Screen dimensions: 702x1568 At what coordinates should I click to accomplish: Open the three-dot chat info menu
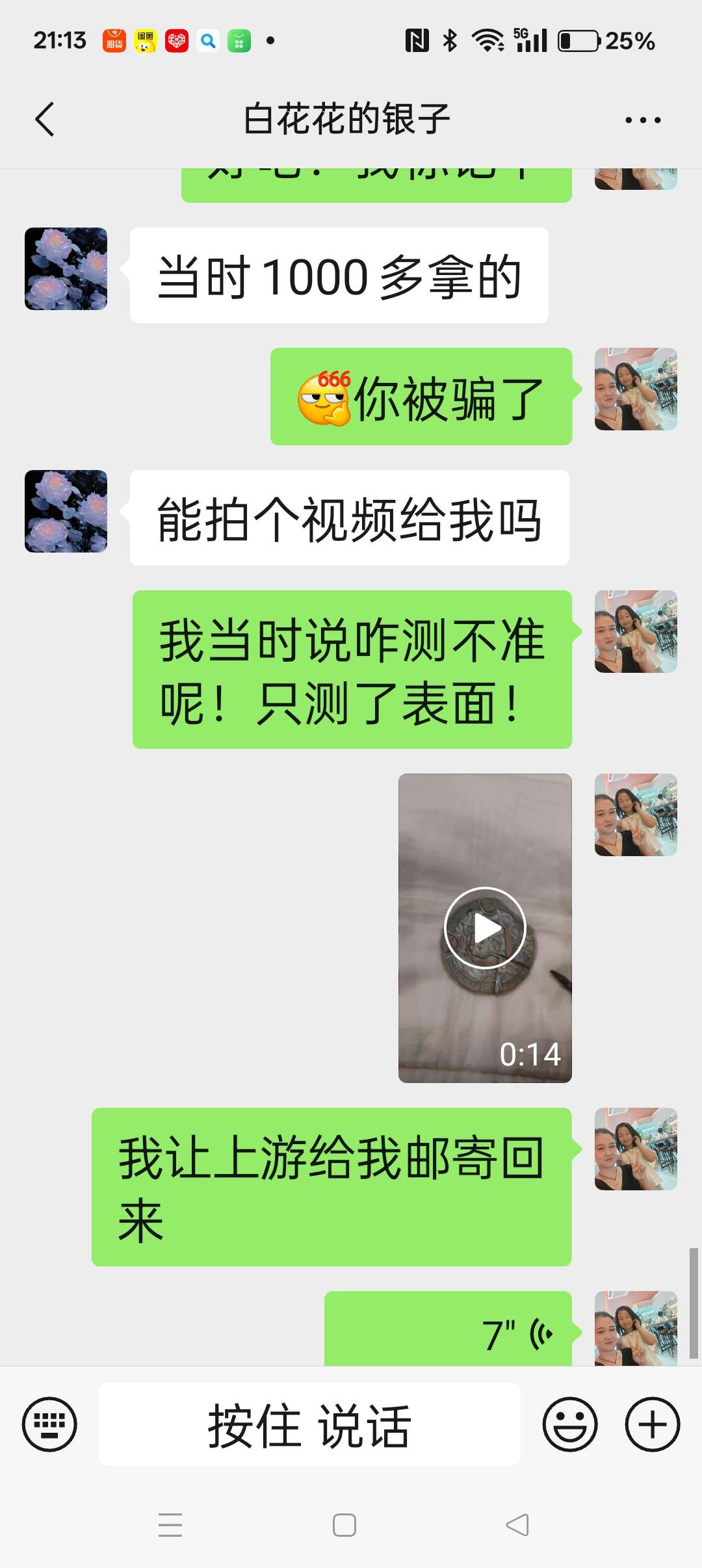(x=642, y=120)
